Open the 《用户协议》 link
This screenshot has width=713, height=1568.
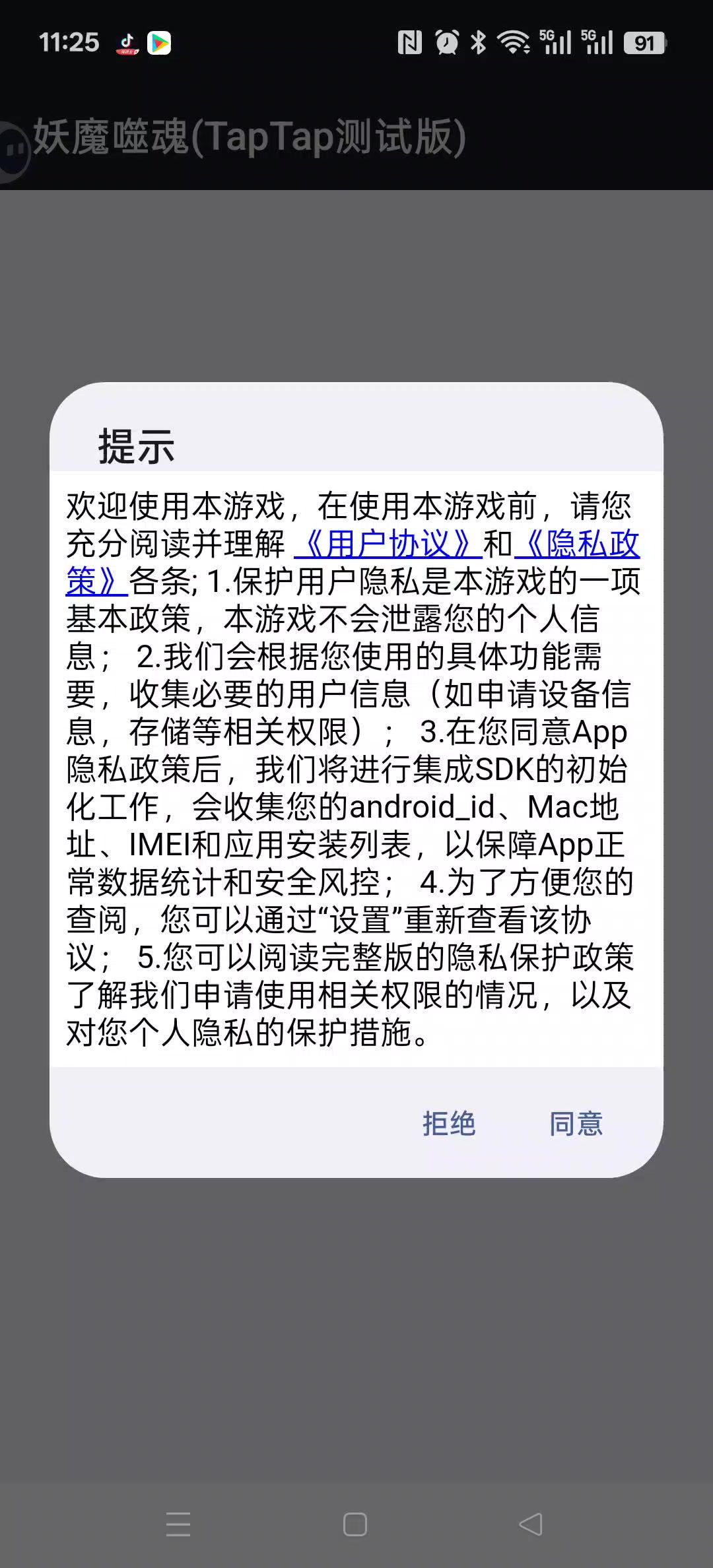[388, 544]
